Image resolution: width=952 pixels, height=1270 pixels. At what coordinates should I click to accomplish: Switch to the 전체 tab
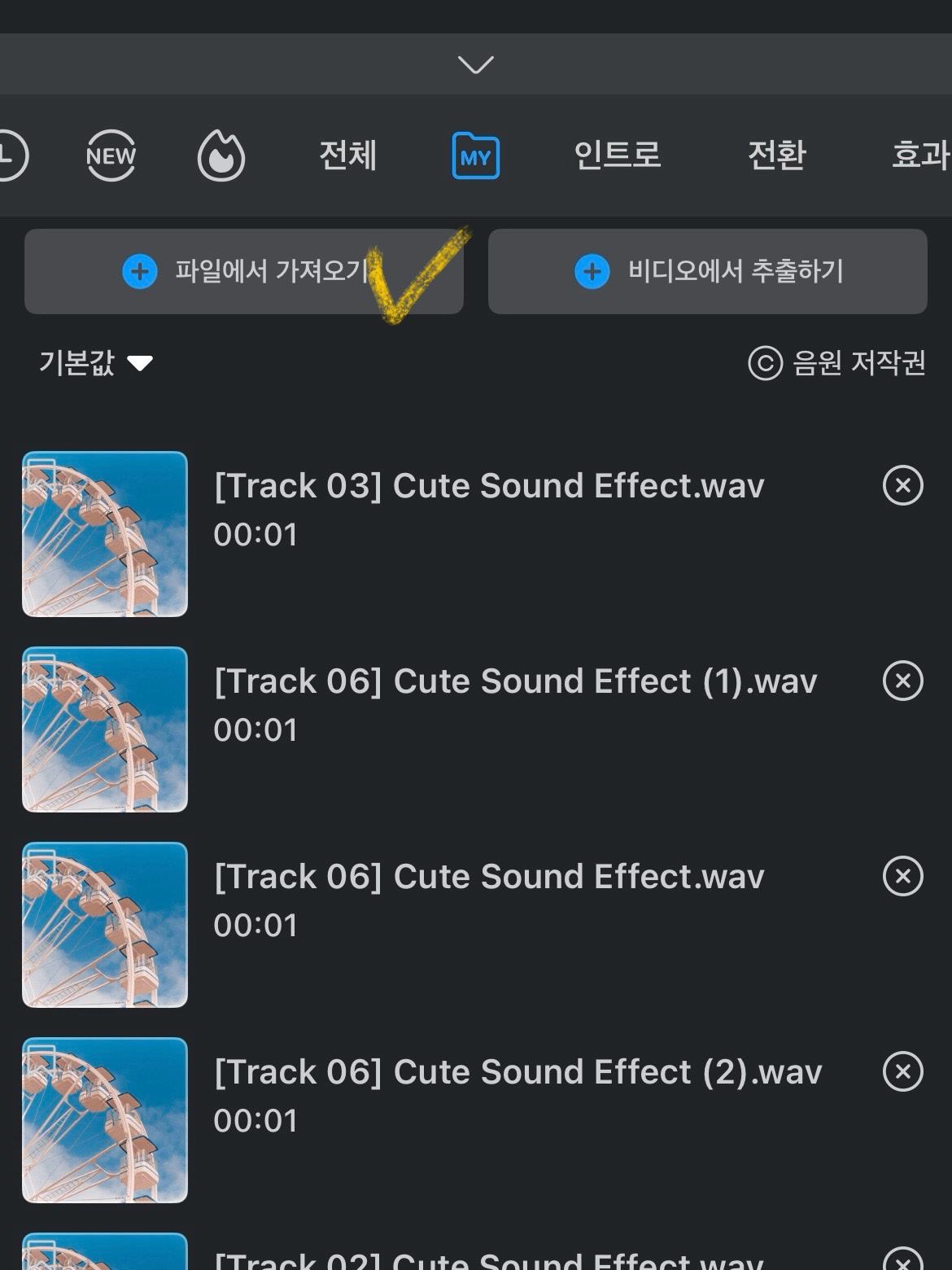(347, 156)
